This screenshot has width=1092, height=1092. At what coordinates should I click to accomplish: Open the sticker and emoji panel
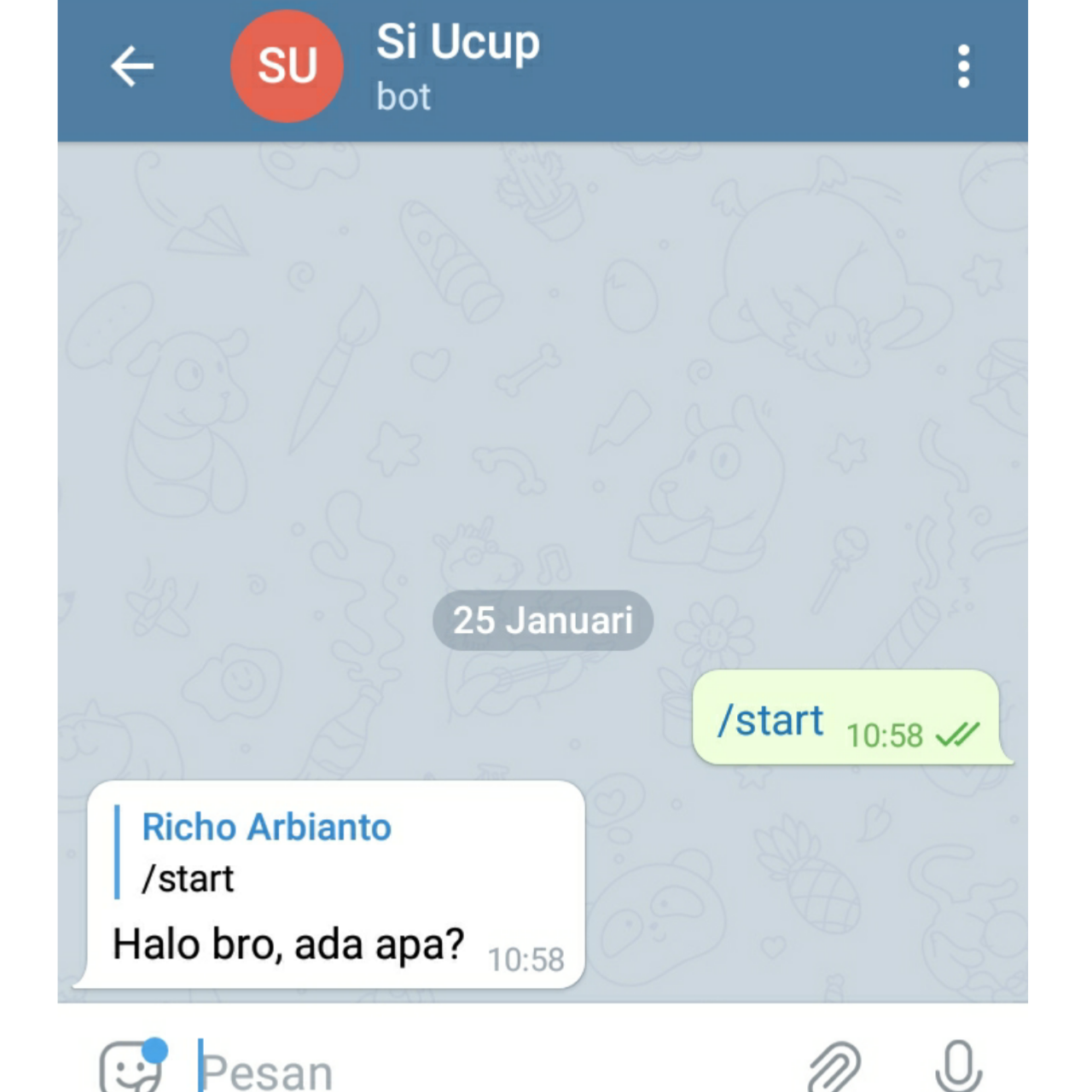(131, 1066)
